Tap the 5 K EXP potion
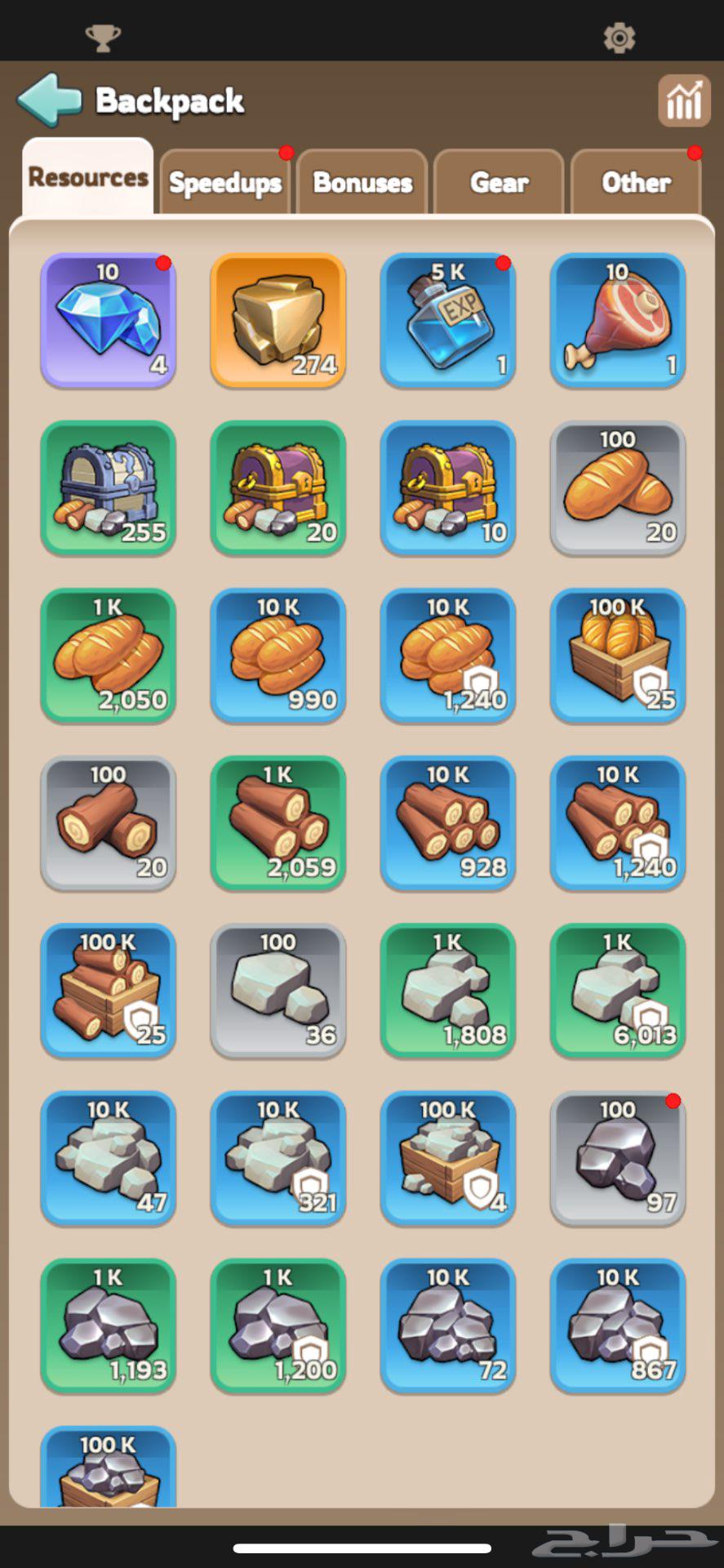 (448, 319)
